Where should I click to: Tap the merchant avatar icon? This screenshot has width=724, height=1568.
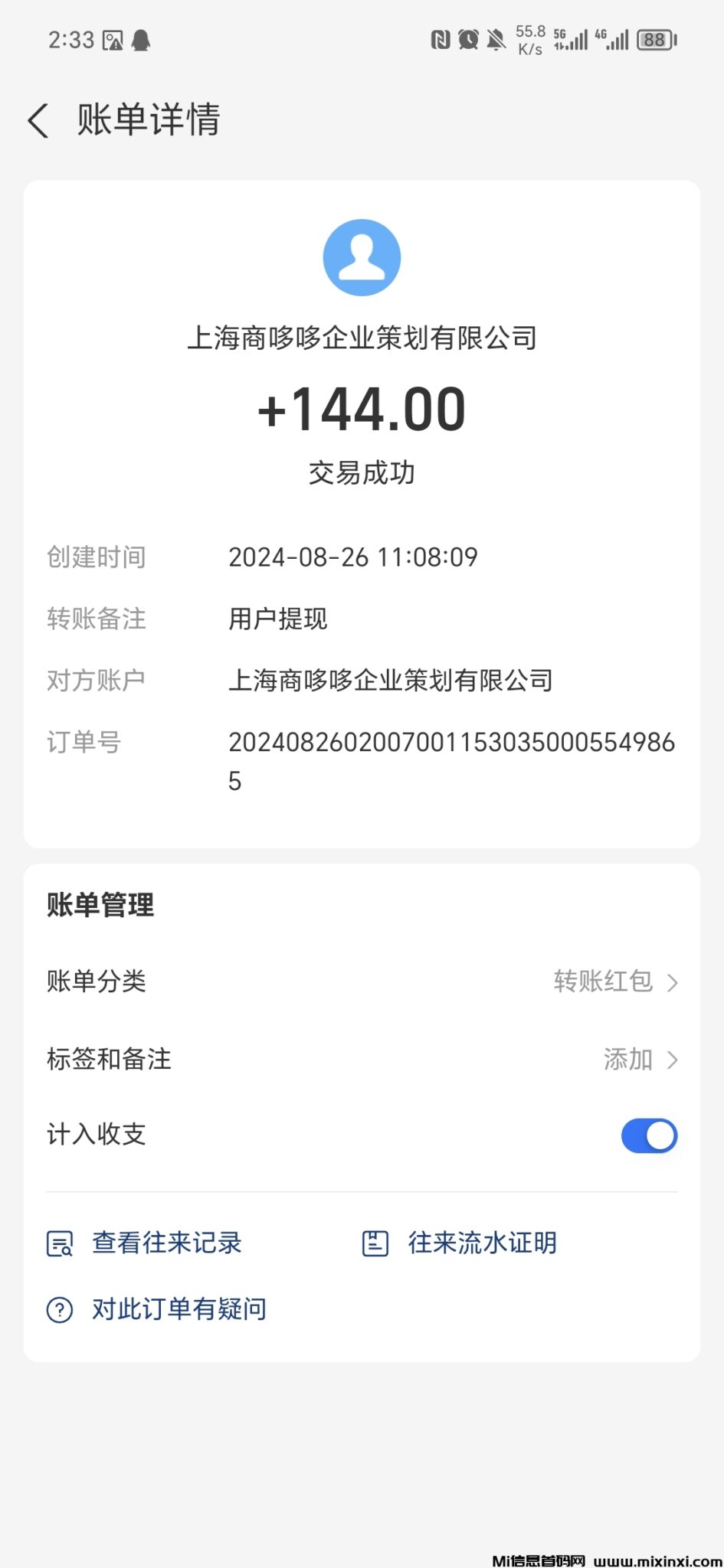click(x=362, y=257)
